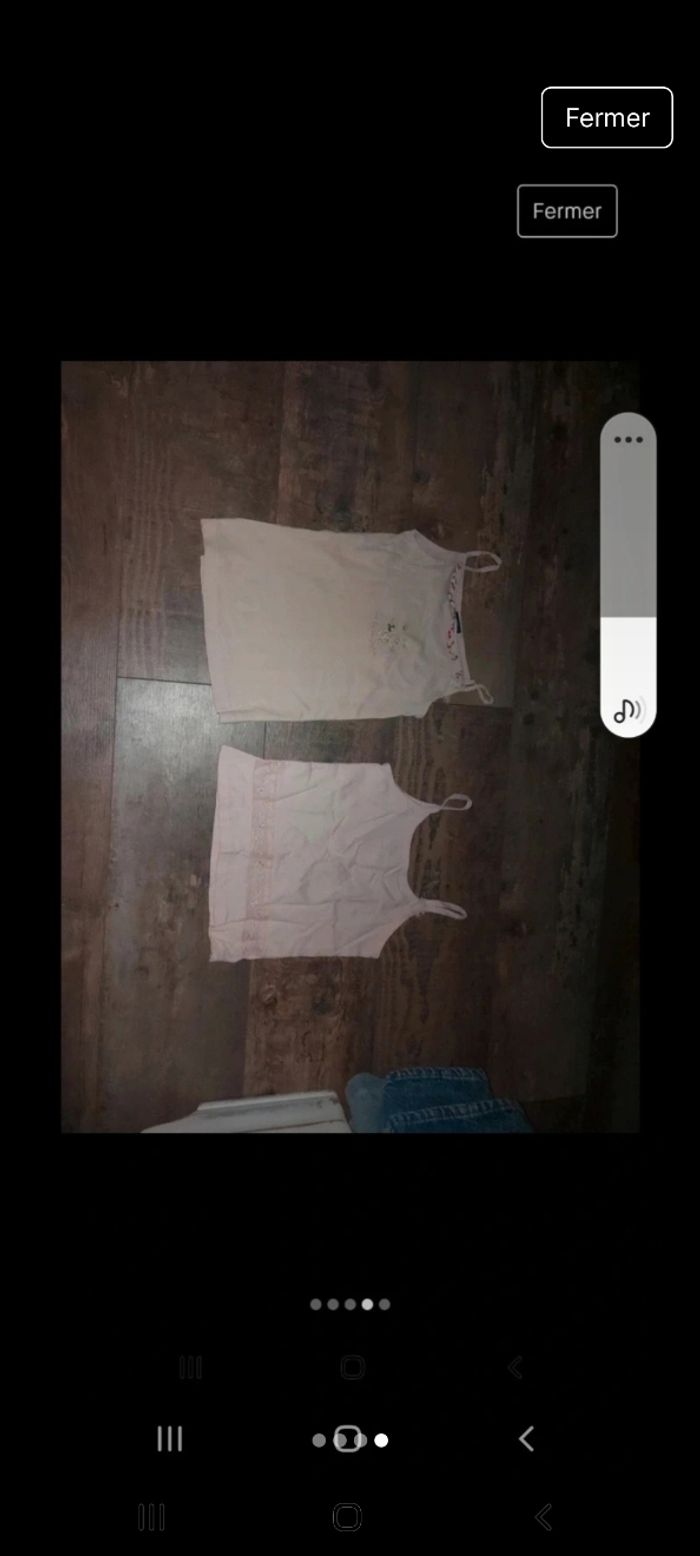
Task: Go back using the system back arrow
Action: pyautogui.click(x=526, y=1439)
